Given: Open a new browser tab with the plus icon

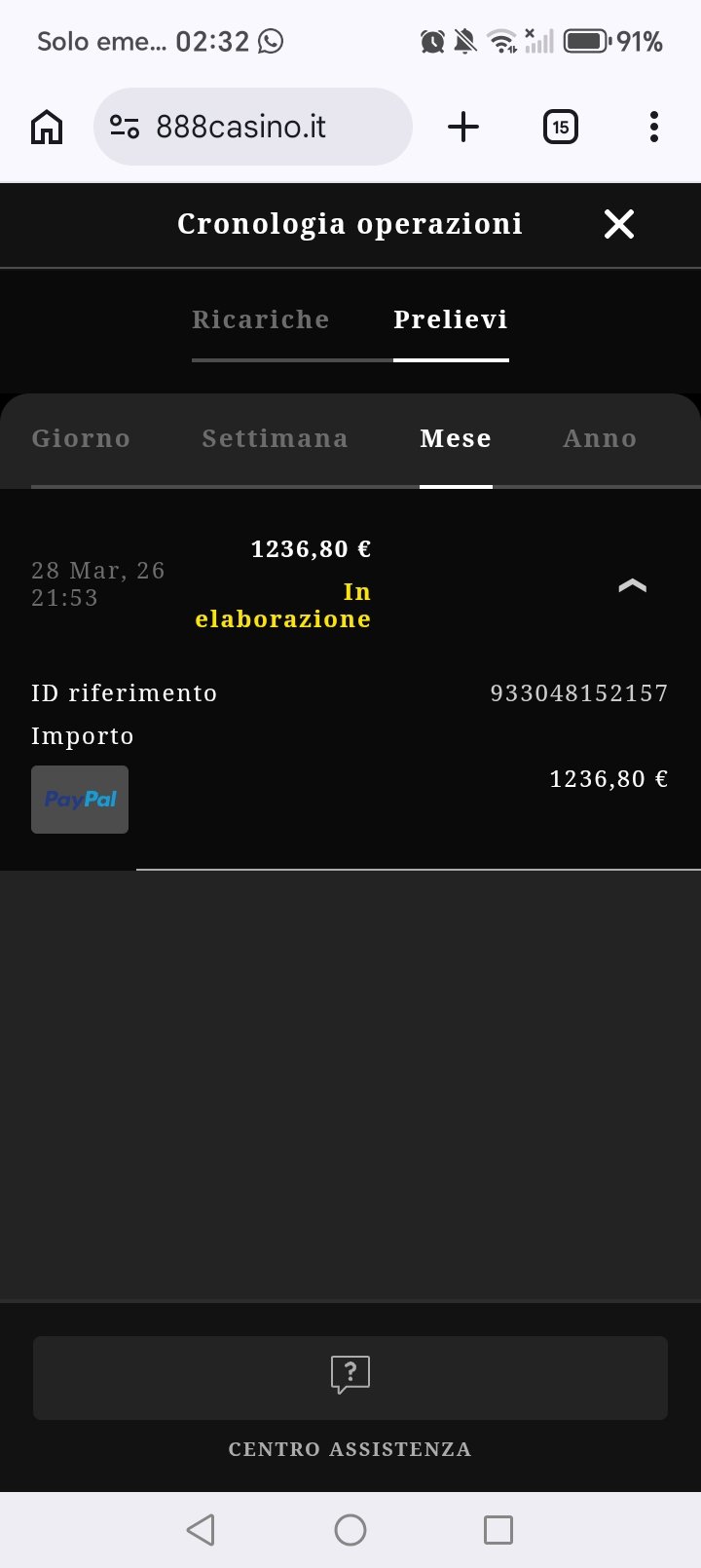Looking at the screenshot, I should tap(463, 126).
